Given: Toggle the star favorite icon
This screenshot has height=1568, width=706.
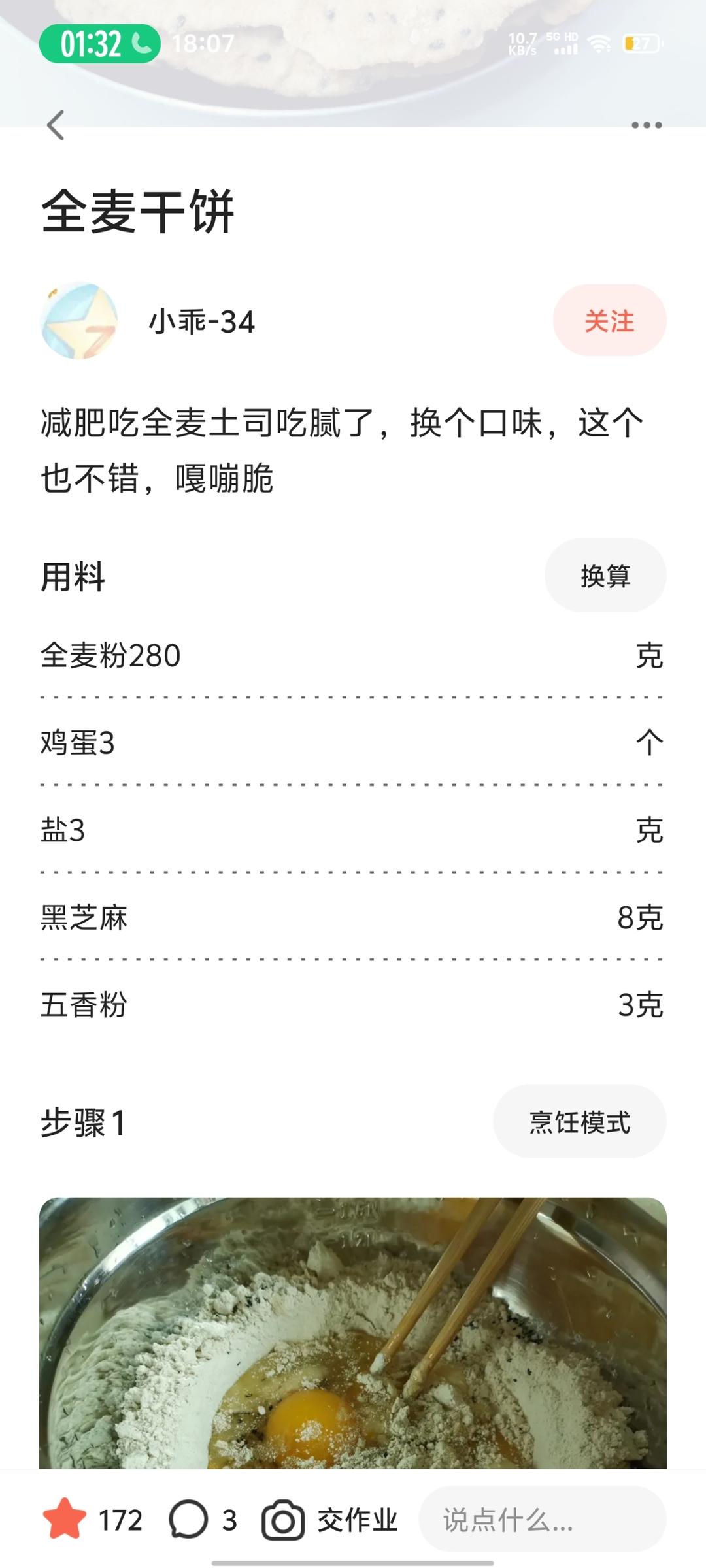Looking at the screenshot, I should click(65, 1520).
